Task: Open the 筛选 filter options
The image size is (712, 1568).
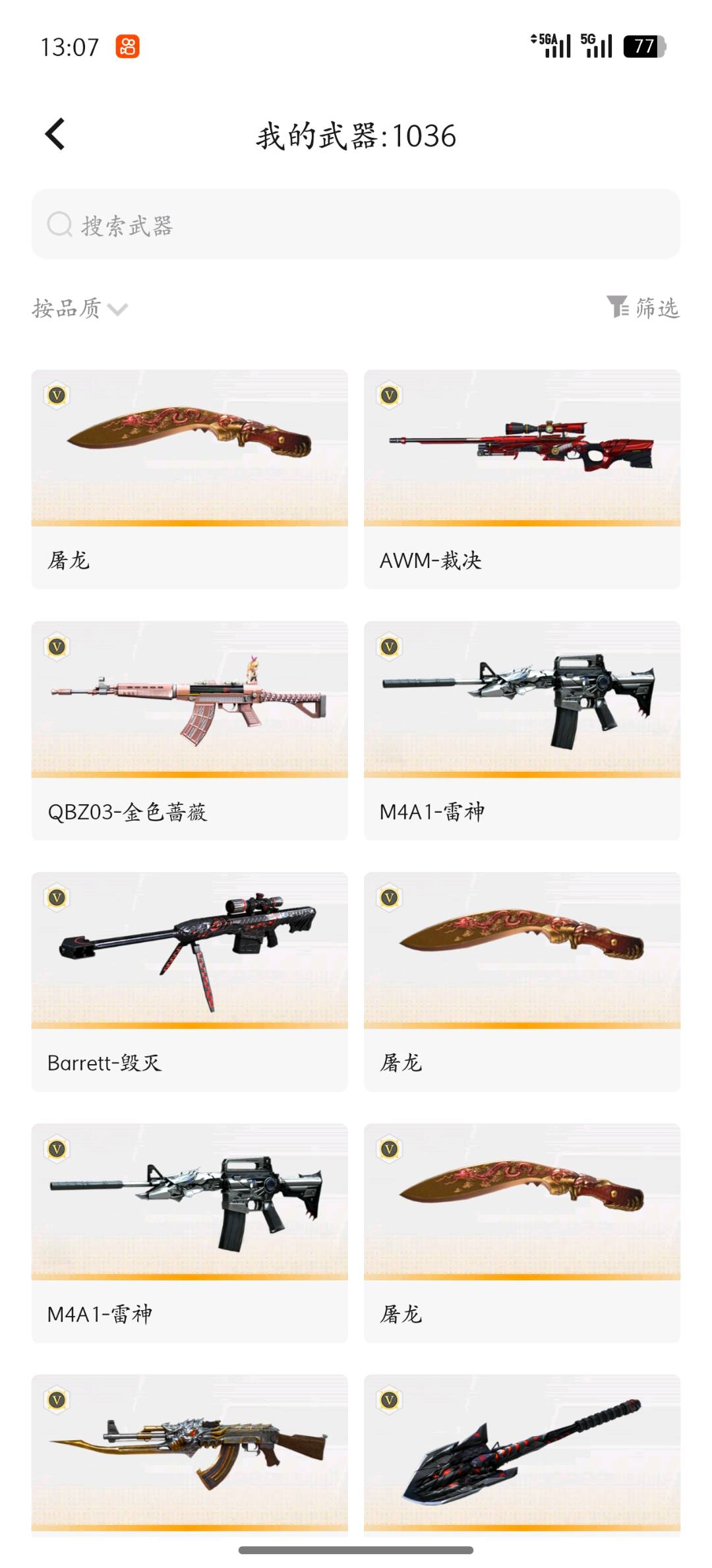Action: point(643,307)
